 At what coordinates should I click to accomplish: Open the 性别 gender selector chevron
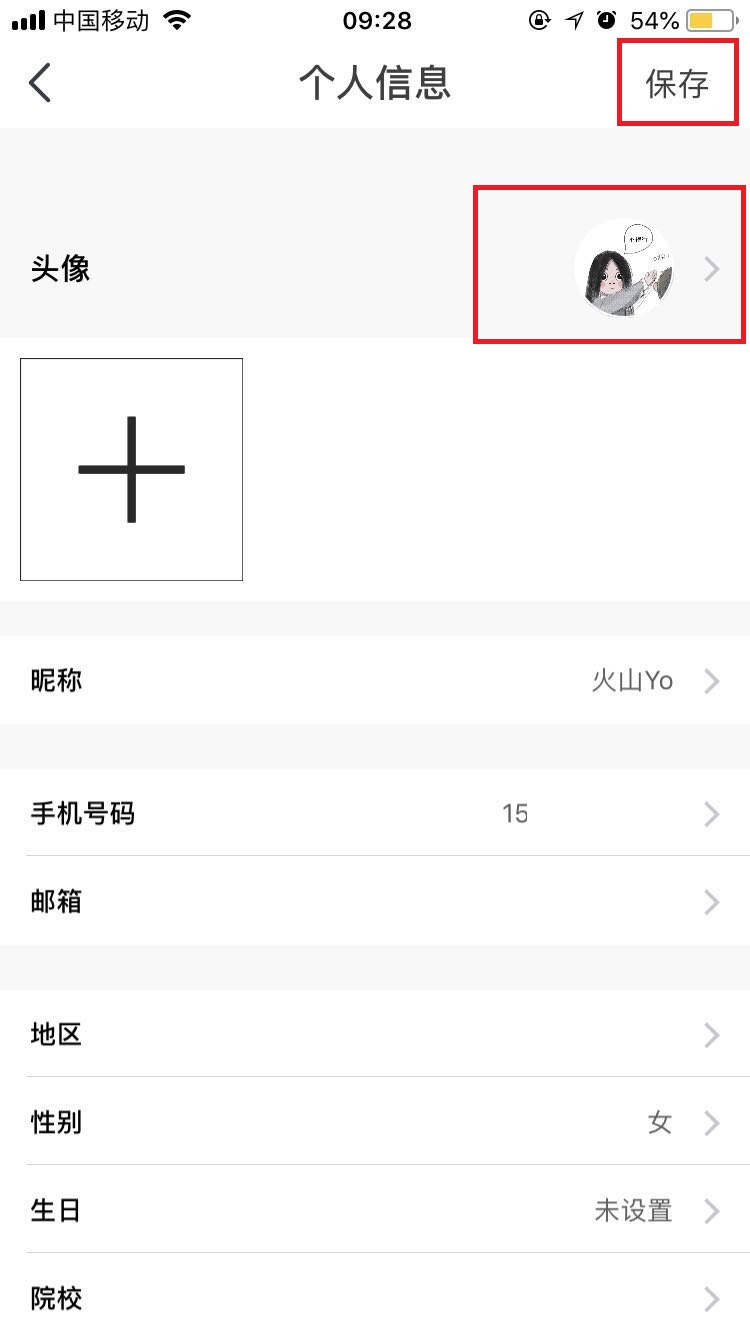point(711,1122)
